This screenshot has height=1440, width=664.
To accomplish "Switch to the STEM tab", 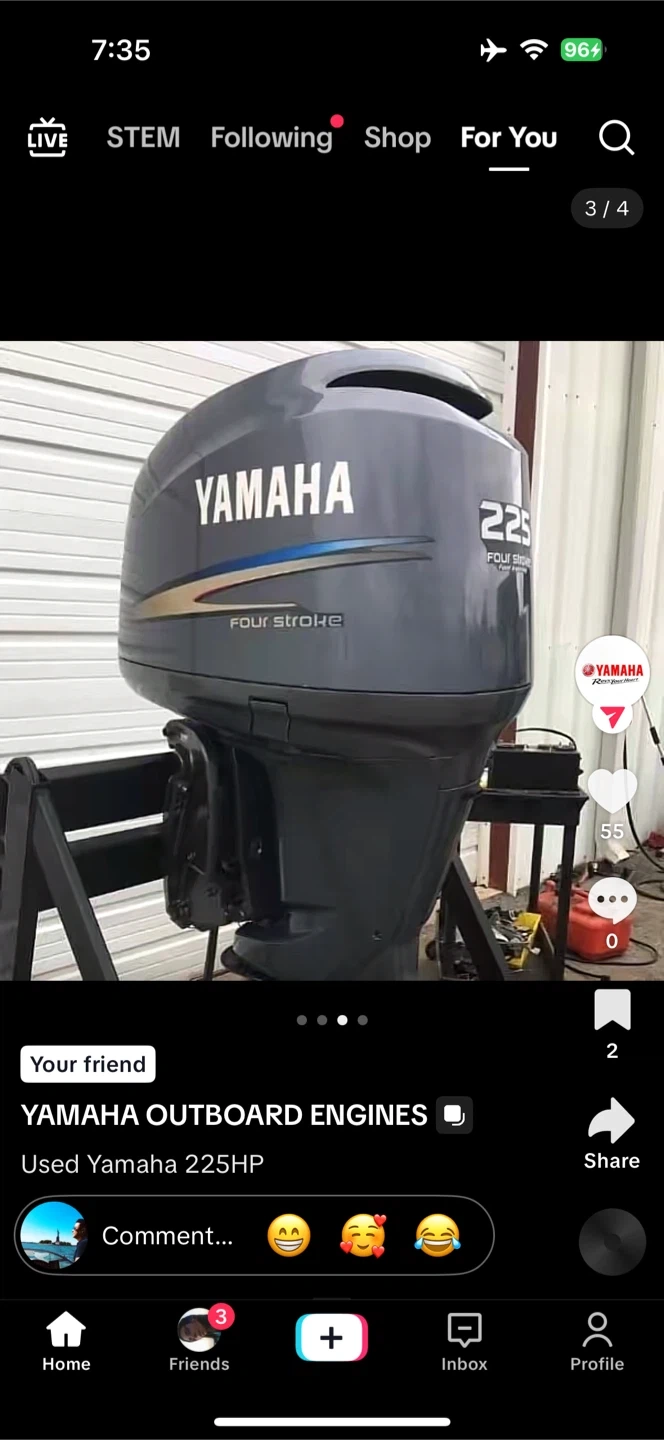I will point(143,138).
